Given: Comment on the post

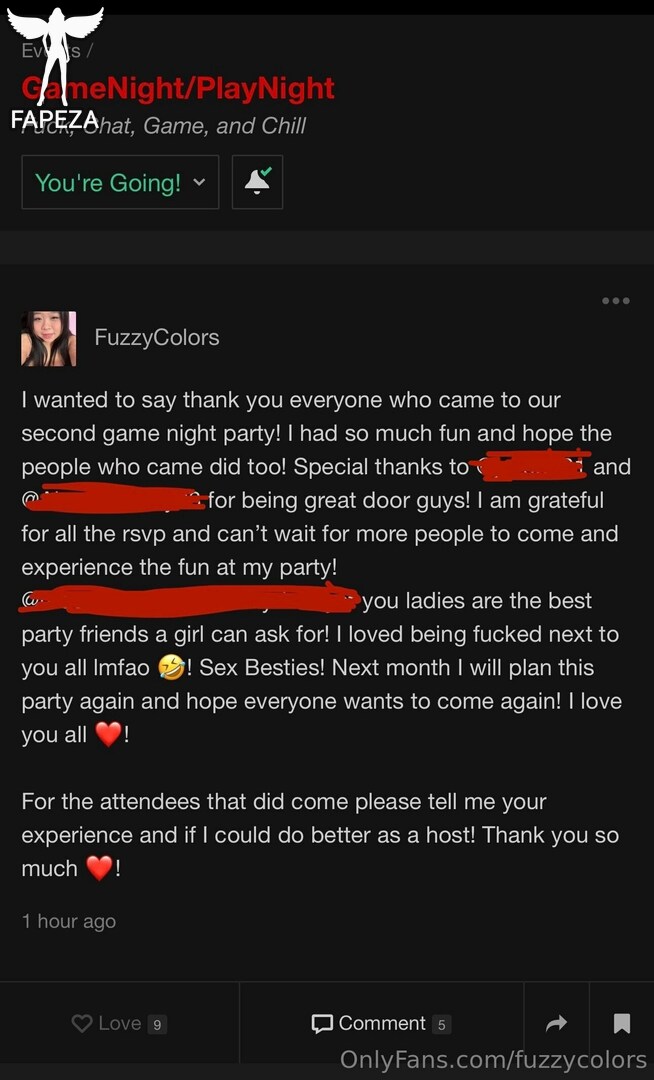Looking at the screenshot, I should click(x=381, y=1024).
